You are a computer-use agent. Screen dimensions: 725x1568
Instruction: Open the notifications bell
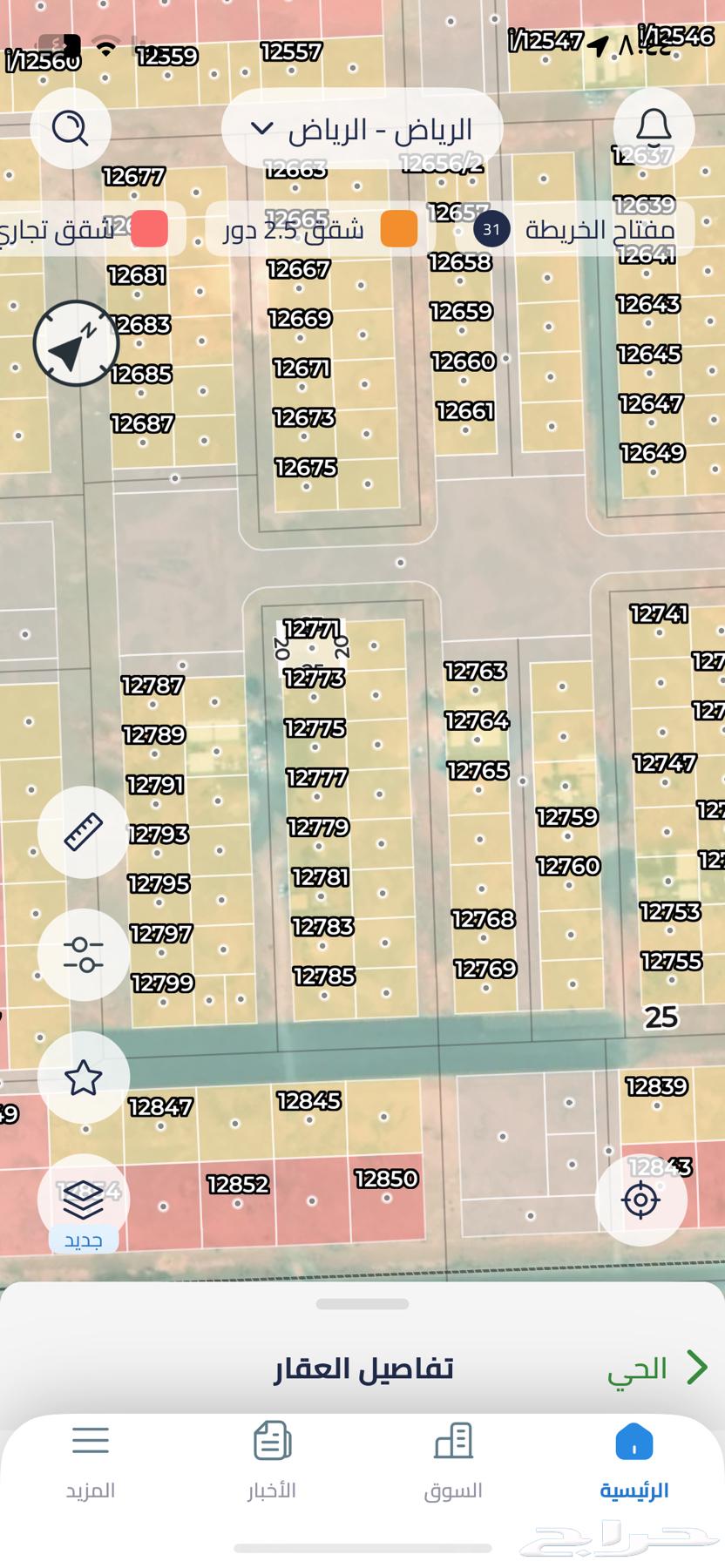653,127
